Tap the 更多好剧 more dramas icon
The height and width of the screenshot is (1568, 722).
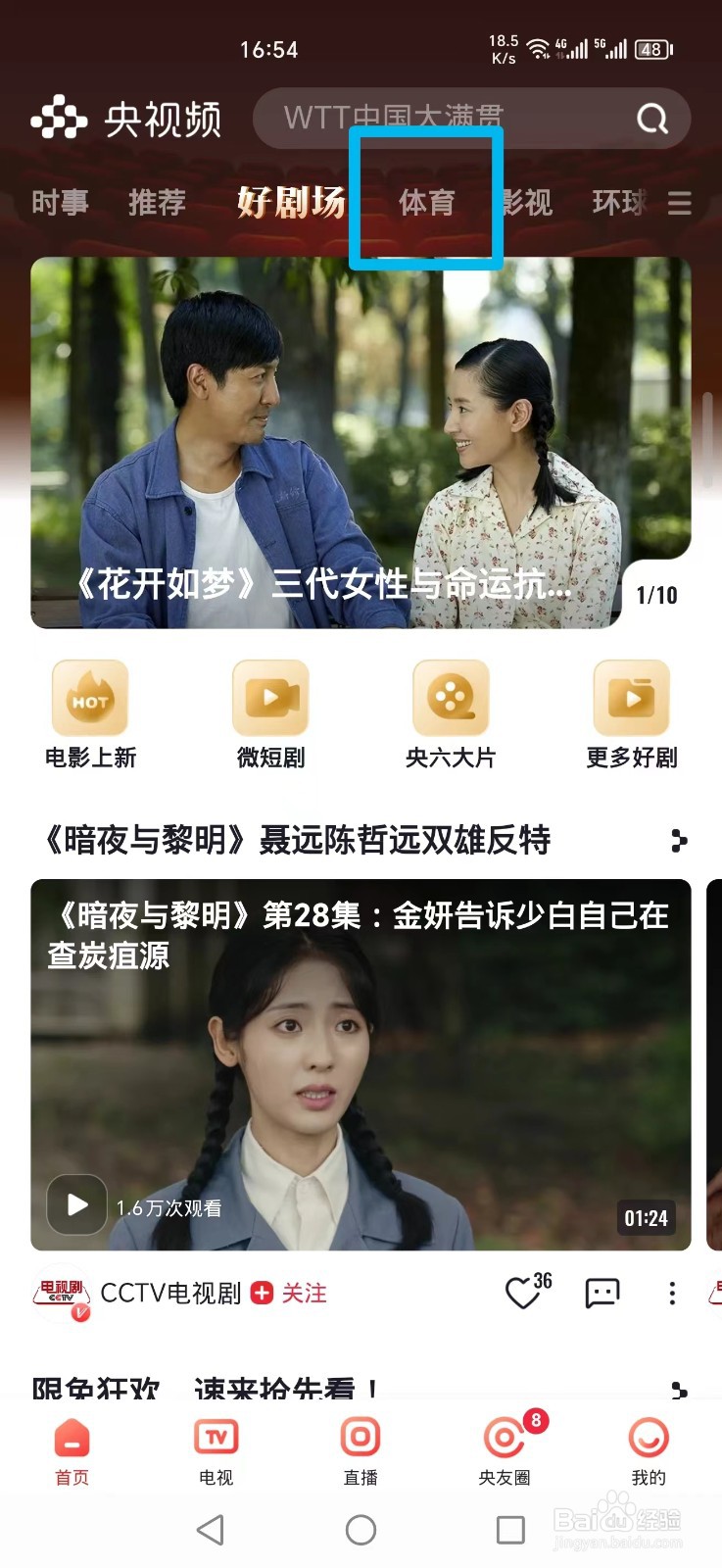[x=632, y=698]
